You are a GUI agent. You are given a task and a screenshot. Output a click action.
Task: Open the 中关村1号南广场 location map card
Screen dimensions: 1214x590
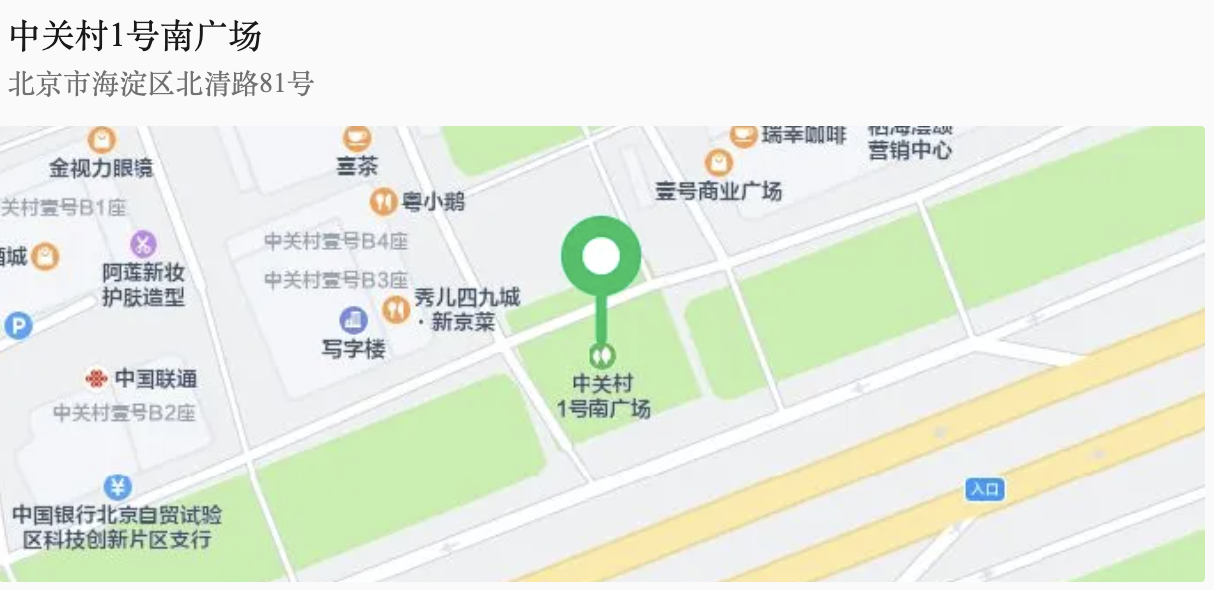coord(602,352)
